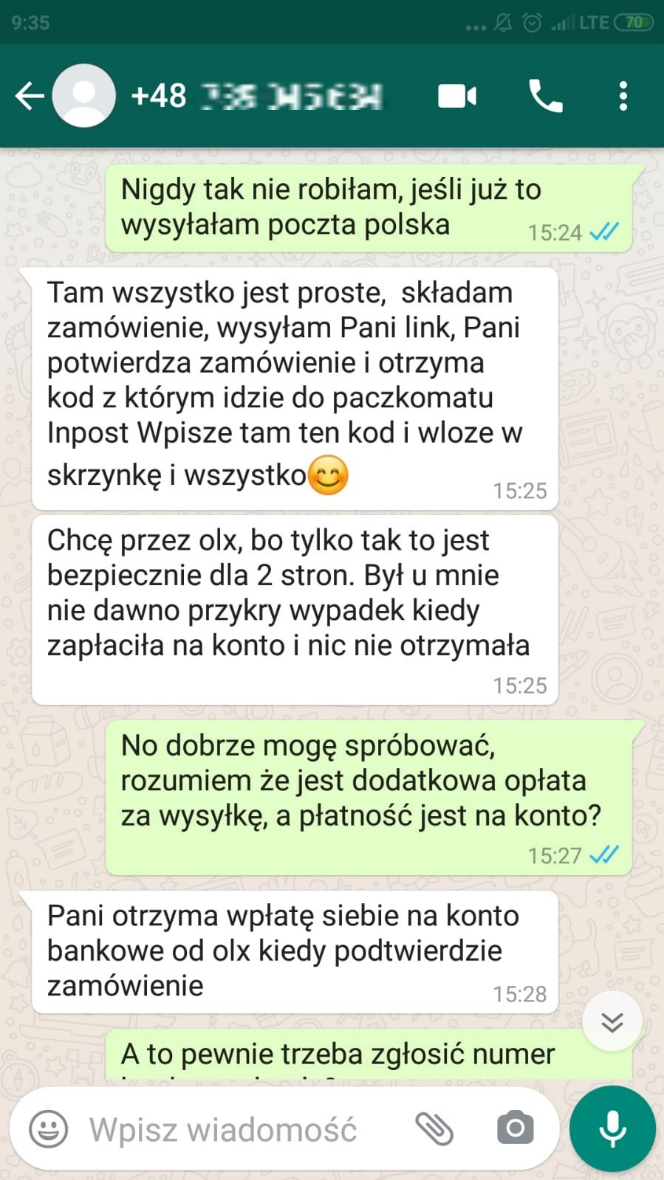Viewport: 664px width, 1180px height.
Task: Open the camera to send a photo
Action: coord(515,1129)
